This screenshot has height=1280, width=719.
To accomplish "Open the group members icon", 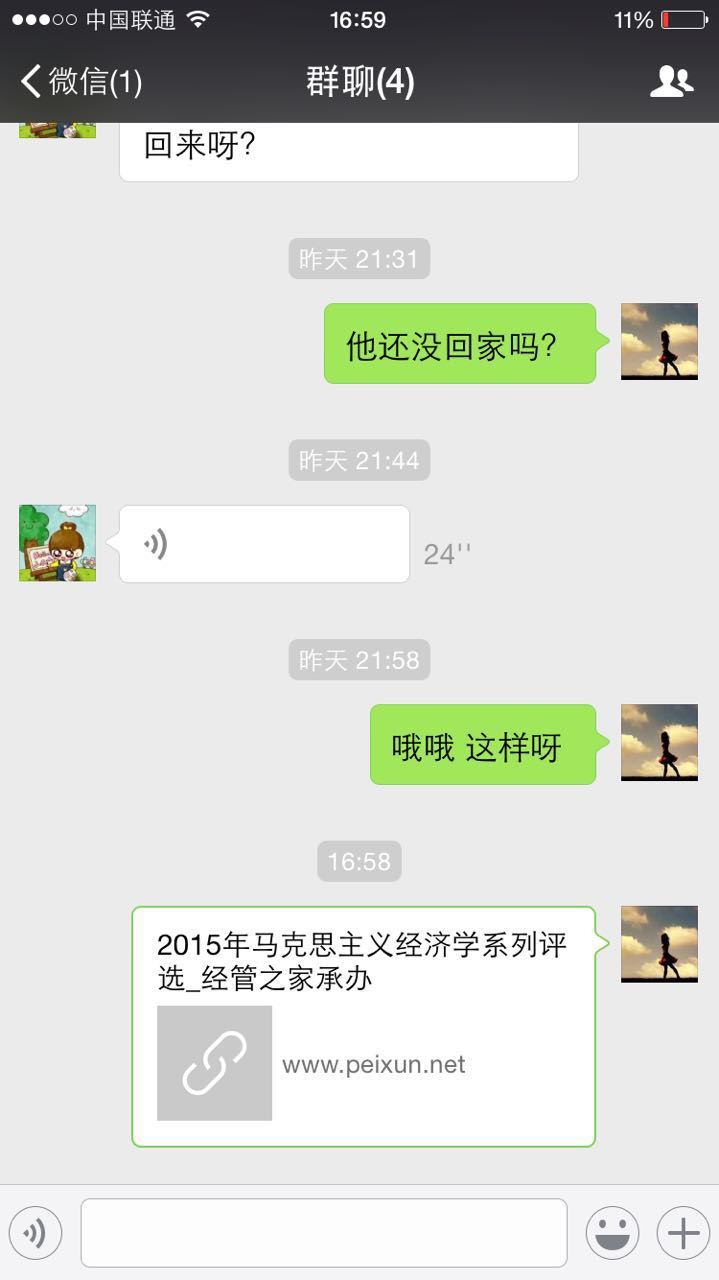I will 671,81.
